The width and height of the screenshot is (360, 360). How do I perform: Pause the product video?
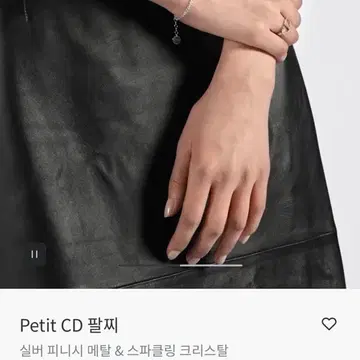pyautogui.click(x=34, y=254)
